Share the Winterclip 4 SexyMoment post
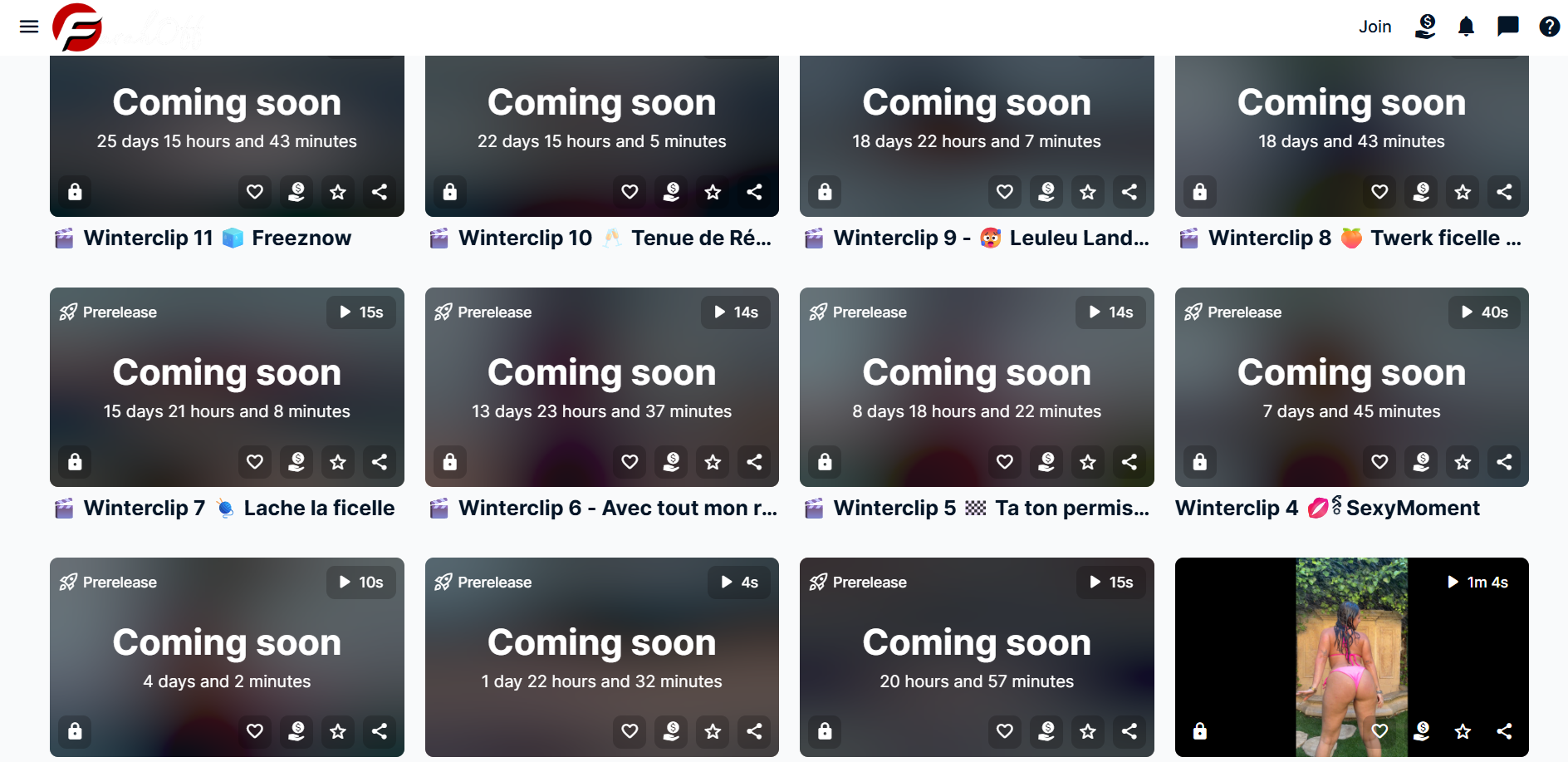 tap(1504, 462)
